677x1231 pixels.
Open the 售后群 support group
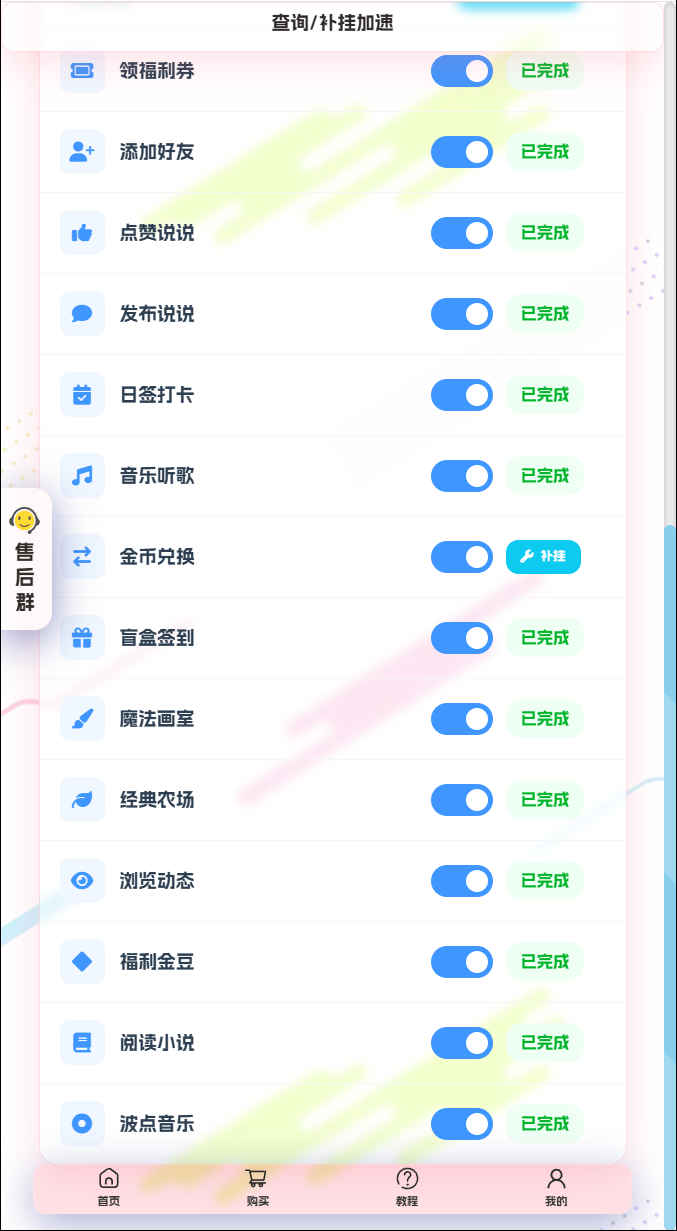[25, 559]
